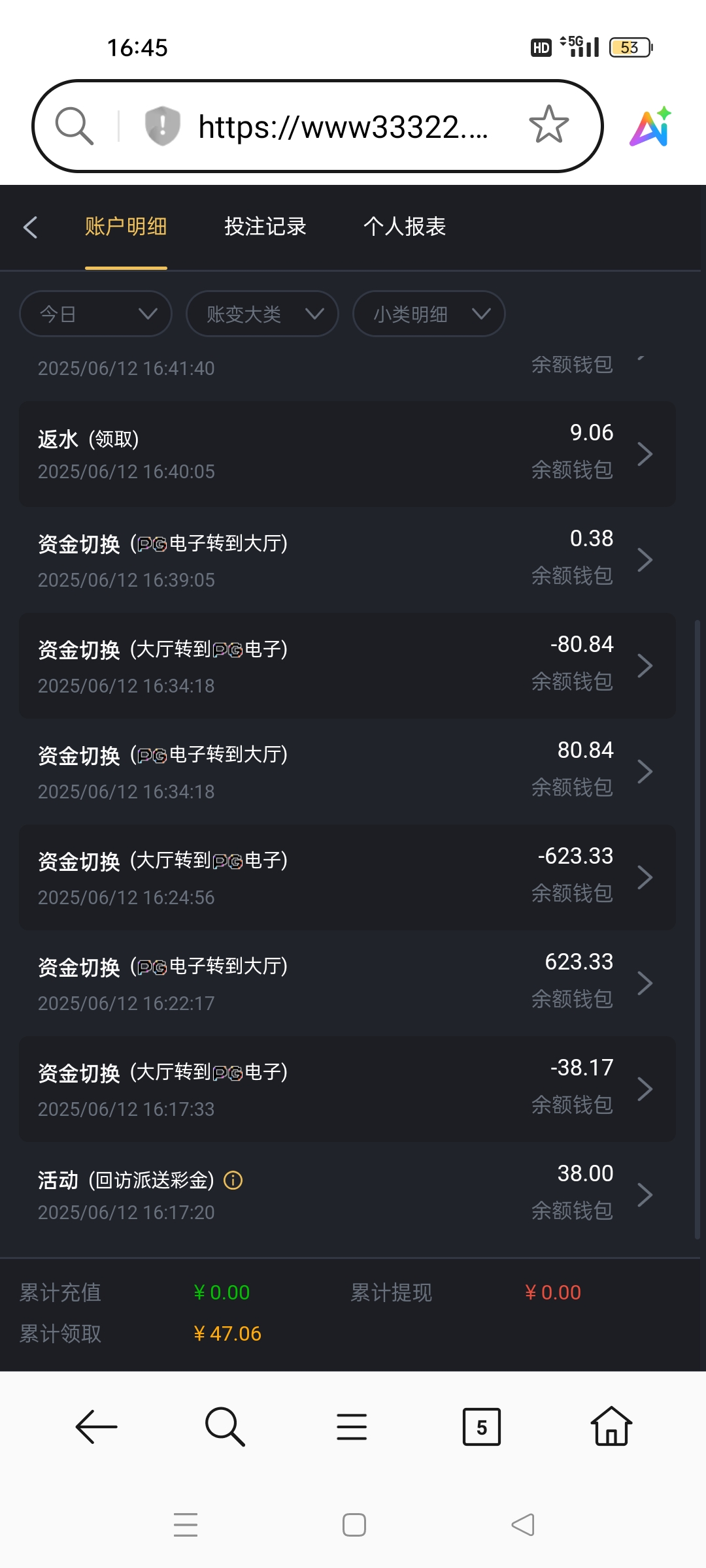706x1568 pixels.
Task: Open the browser's hamburger menu
Action: coord(352,1427)
